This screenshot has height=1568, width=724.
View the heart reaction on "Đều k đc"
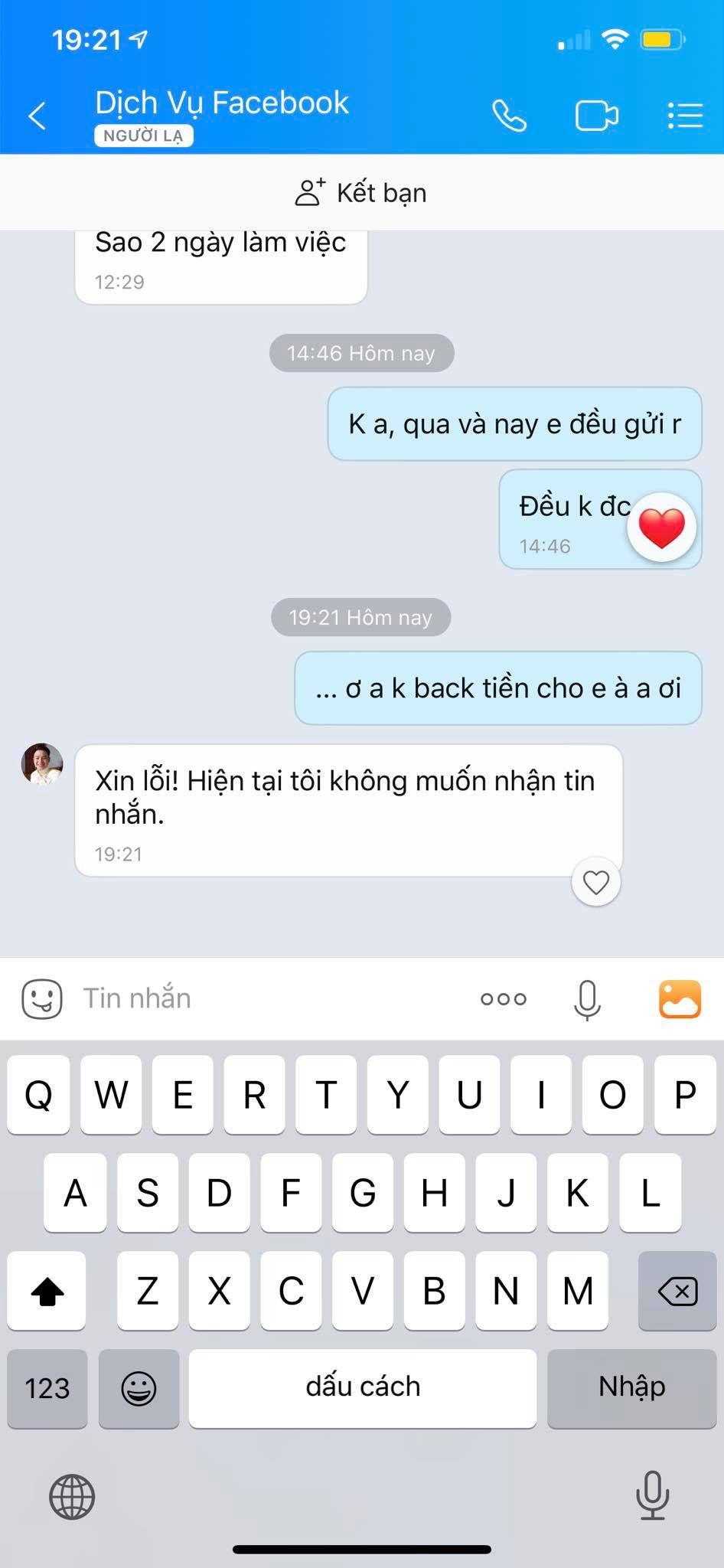tap(661, 528)
